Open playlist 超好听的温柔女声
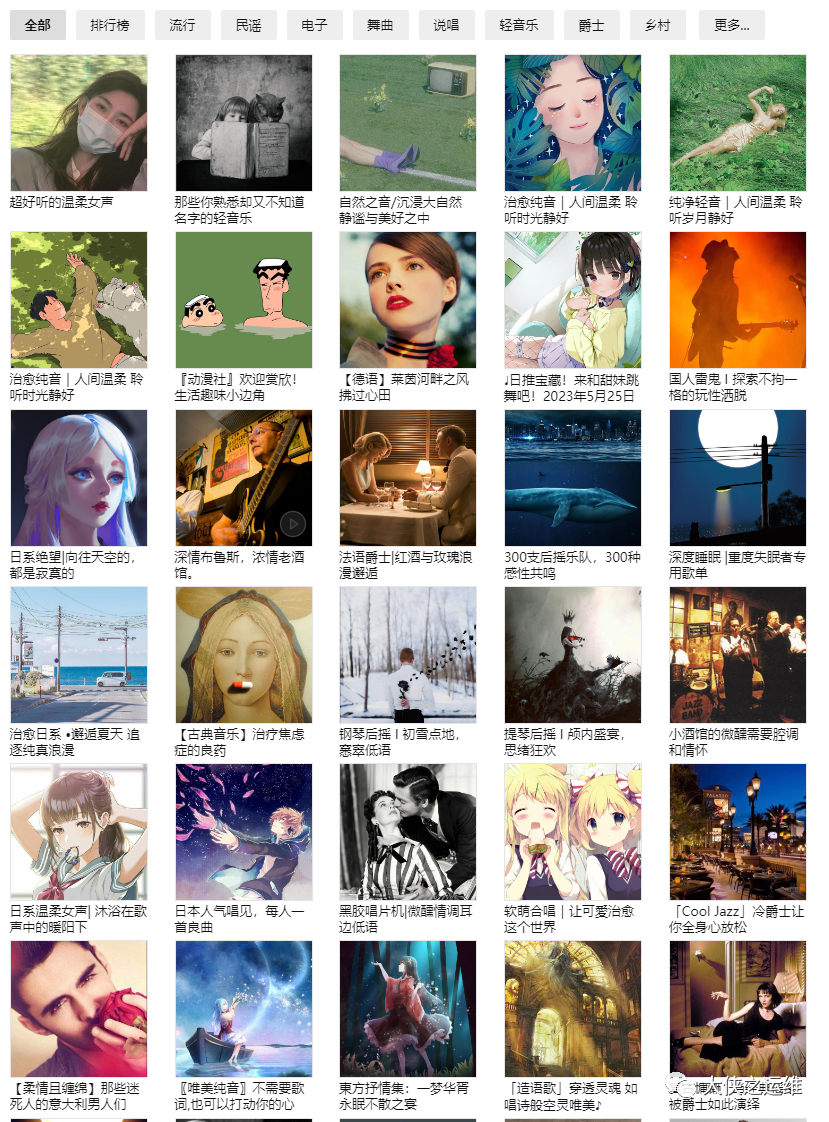The width and height of the screenshot is (829, 1122). [x=78, y=123]
